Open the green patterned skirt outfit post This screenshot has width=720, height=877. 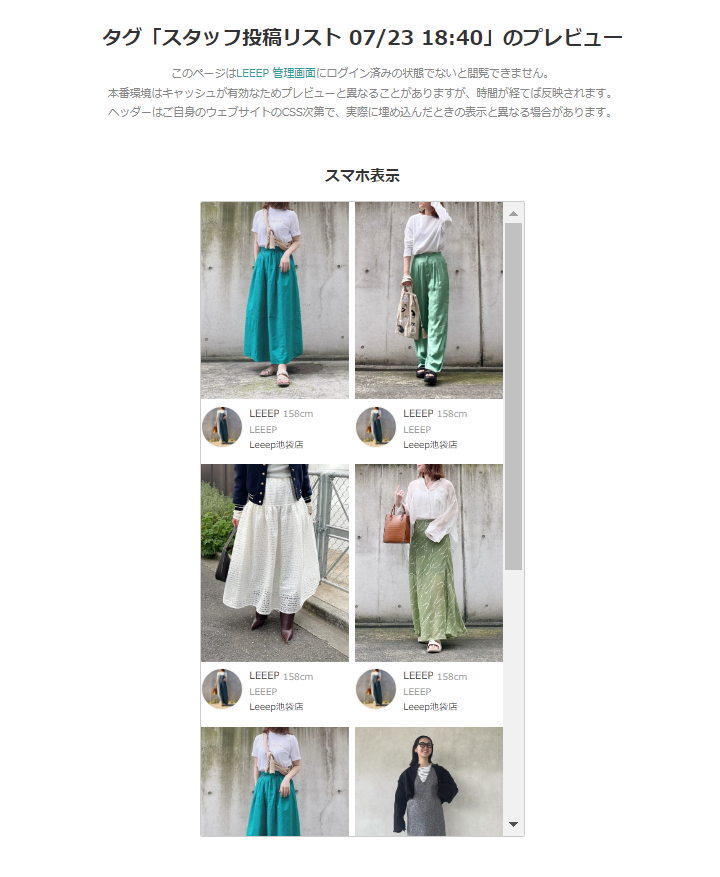(429, 562)
